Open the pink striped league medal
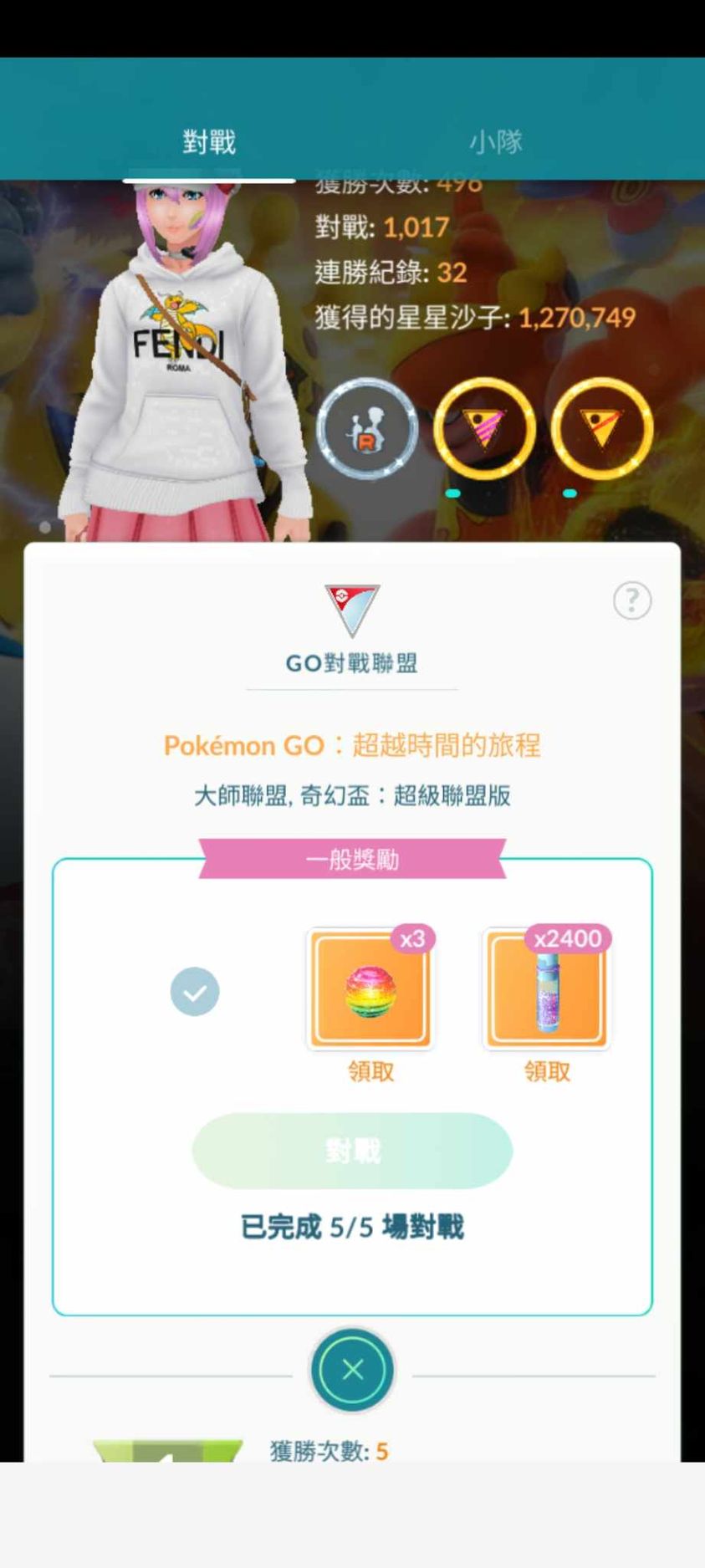 [x=484, y=428]
